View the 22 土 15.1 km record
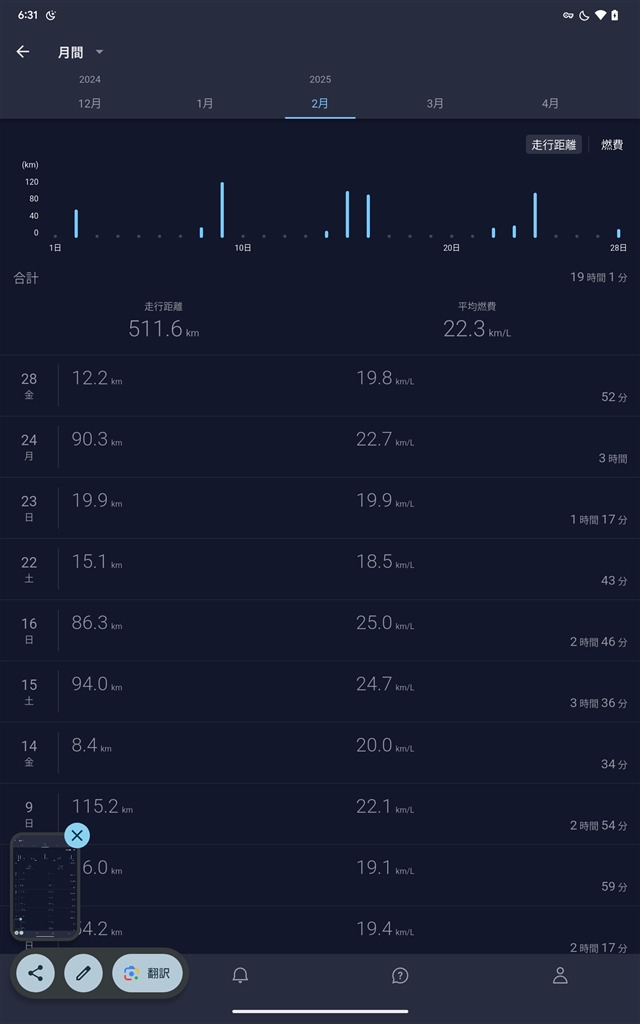The width and height of the screenshot is (640, 1024). tap(320, 568)
